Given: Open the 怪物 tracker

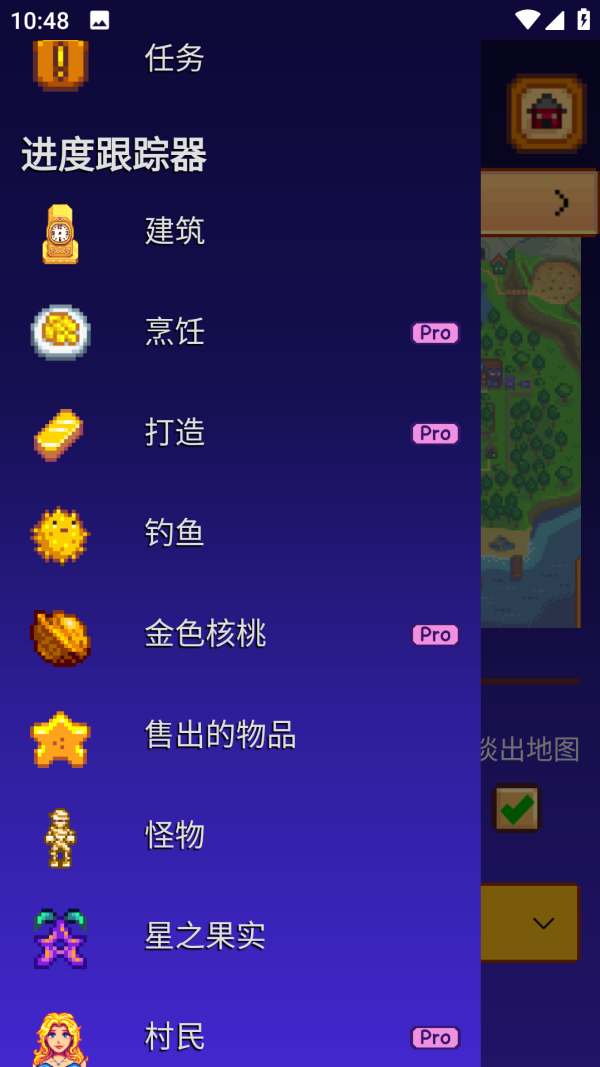Looking at the screenshot, I should 175,835.
